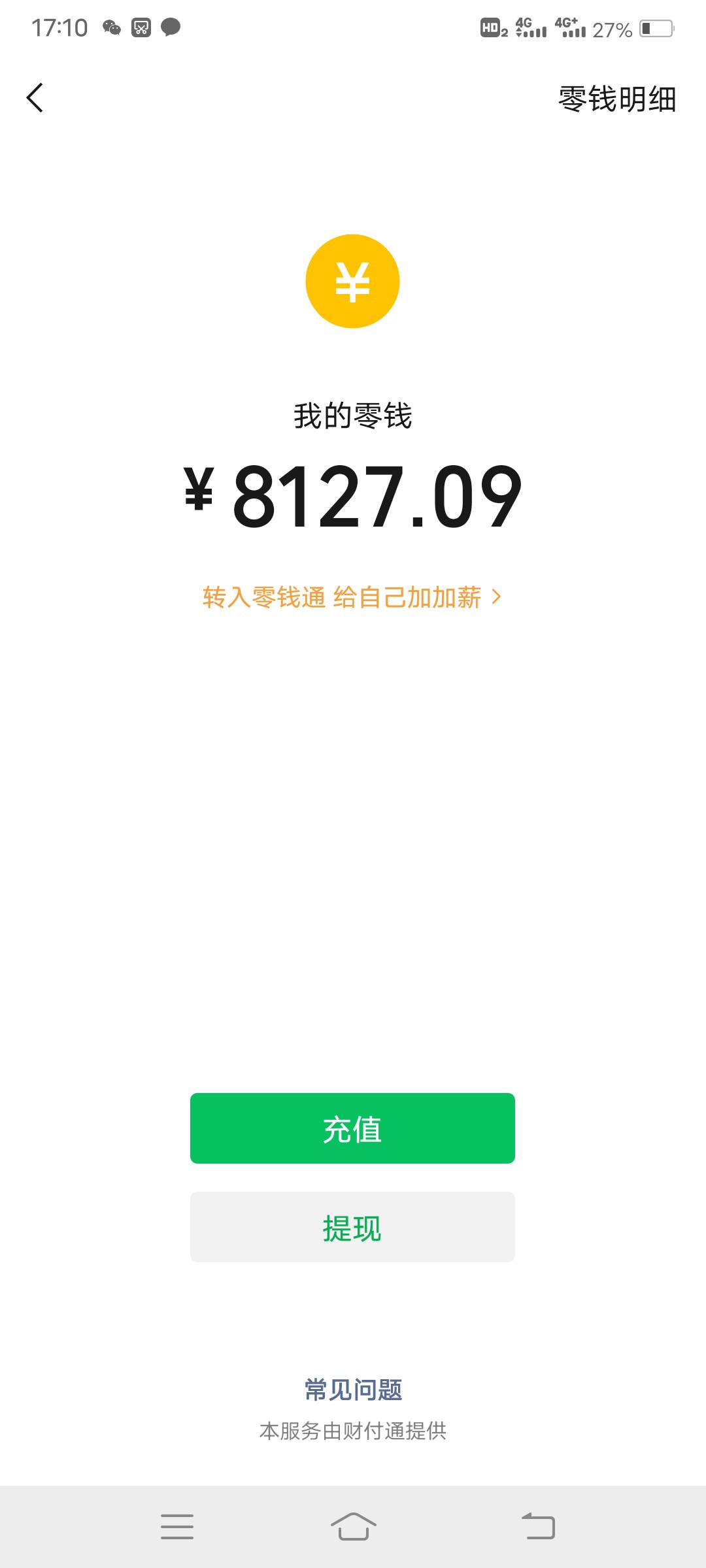This screenshot has width=706, height=1568.
Task: Open the 转入零钱通 给自己加加薪 link
Action: (352, 597)
